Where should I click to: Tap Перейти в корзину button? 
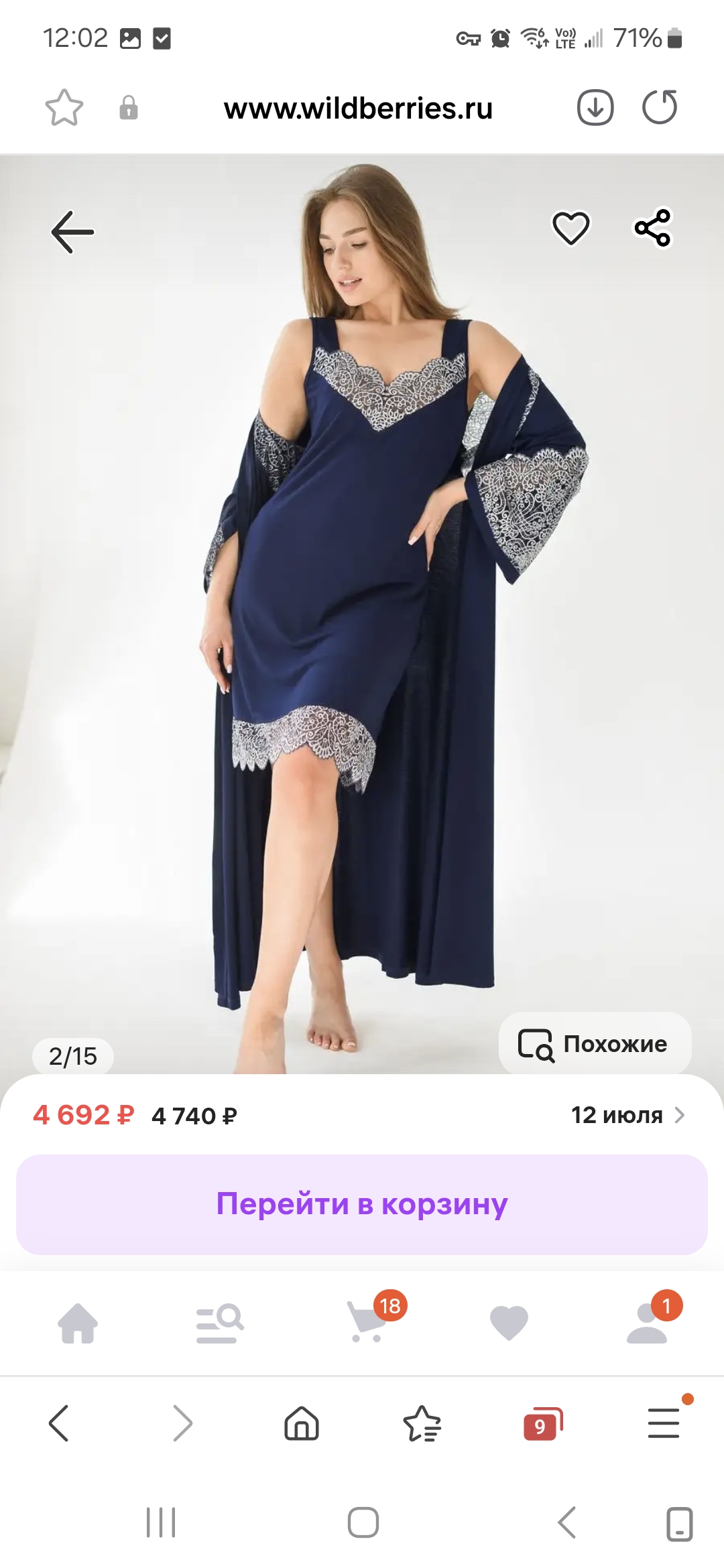(362, 1204)
